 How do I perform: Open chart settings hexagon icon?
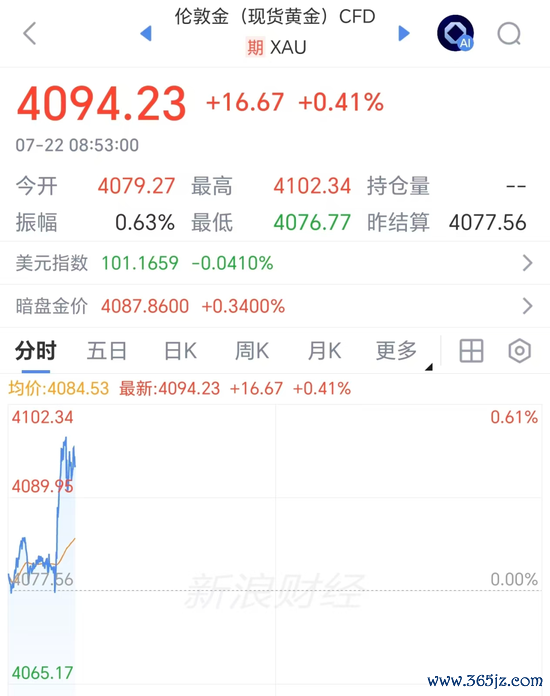[519, 351]
